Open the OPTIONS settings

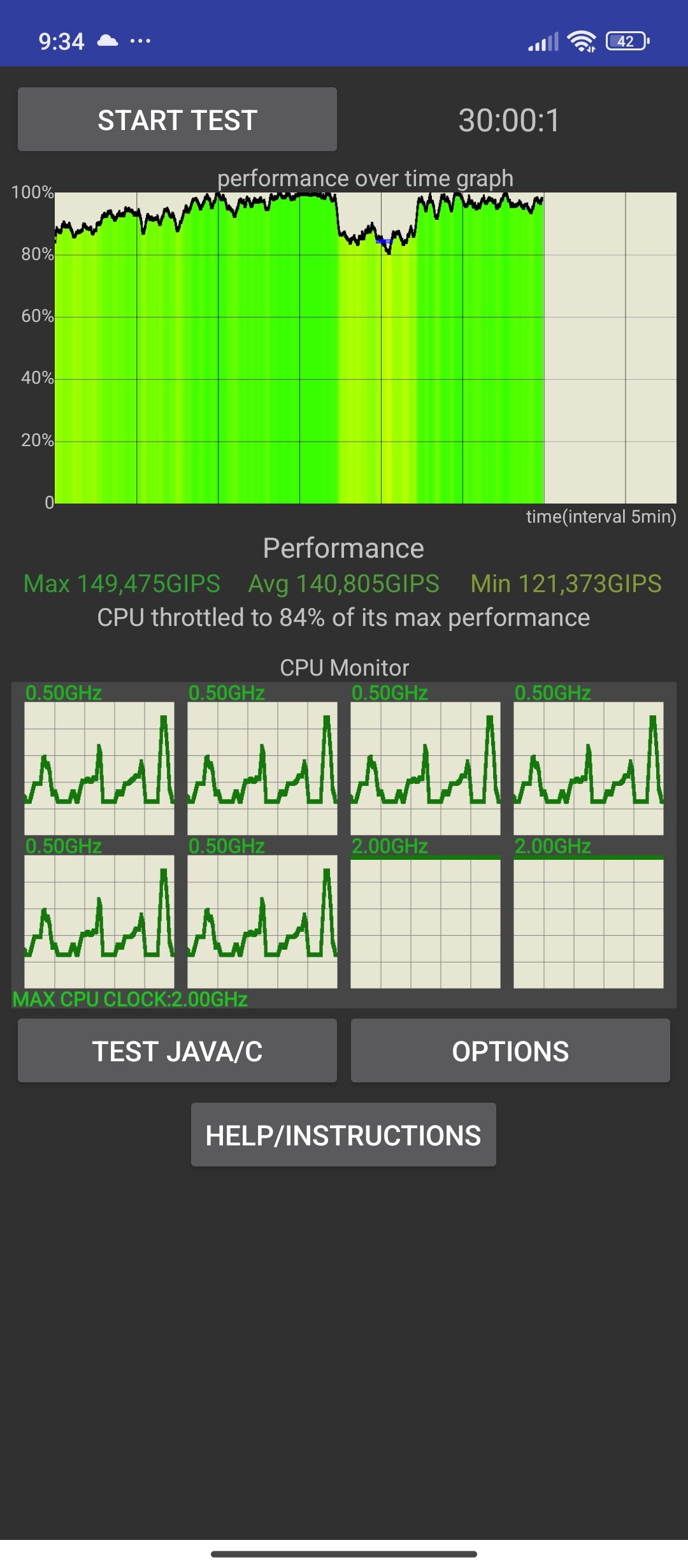(x=510, y=1050)
